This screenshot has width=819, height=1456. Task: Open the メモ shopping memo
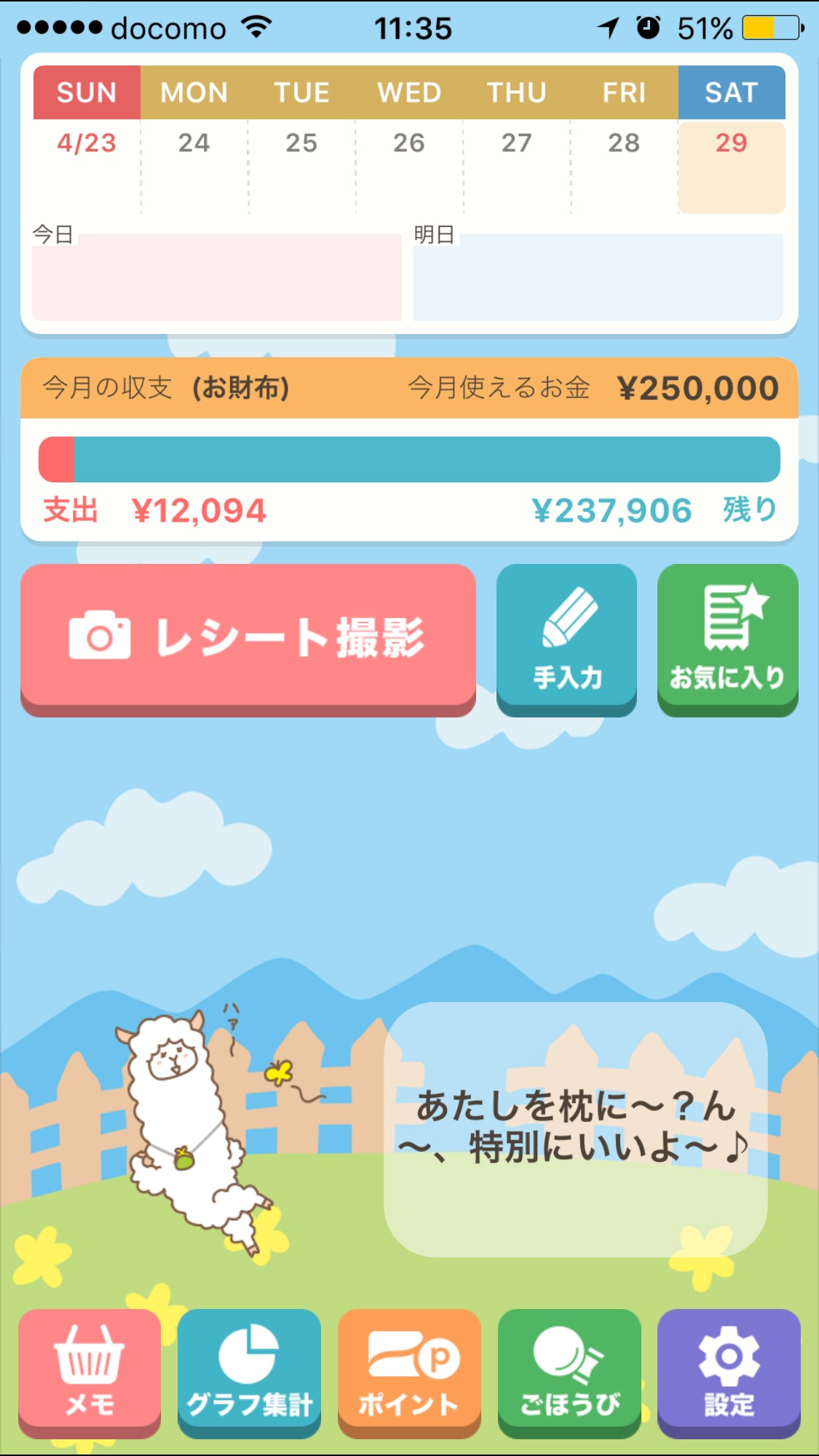pos(90,1370)
